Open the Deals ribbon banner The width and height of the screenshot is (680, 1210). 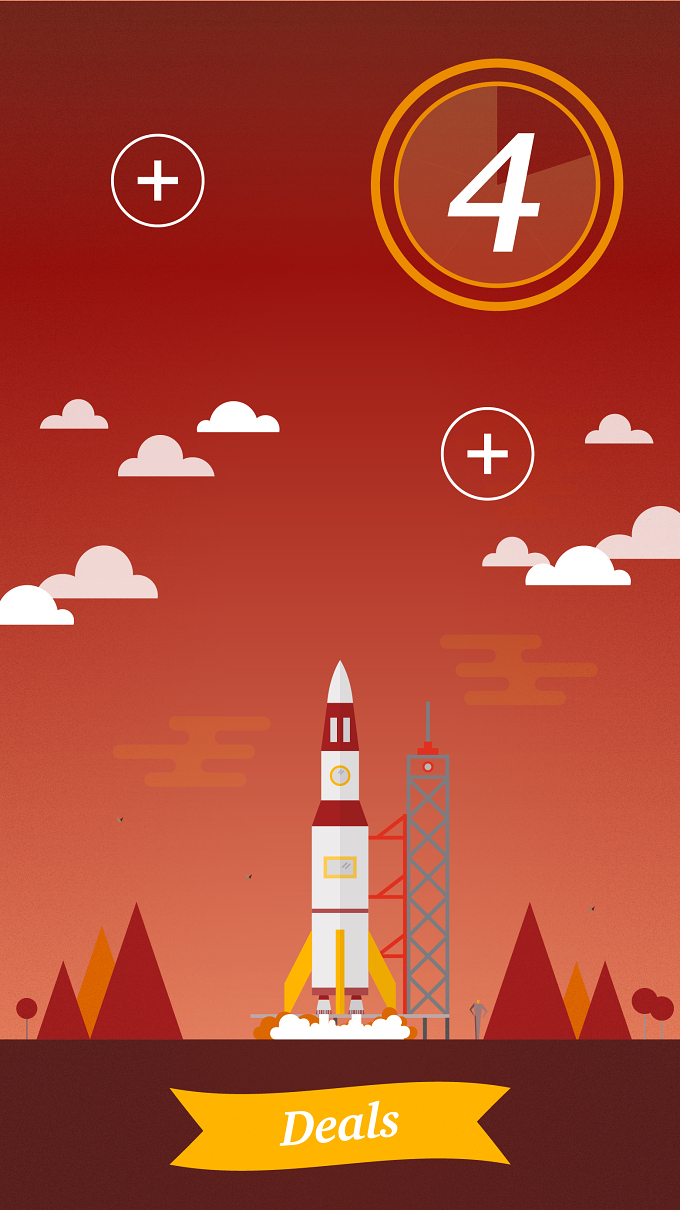[x=340, y=1125]
